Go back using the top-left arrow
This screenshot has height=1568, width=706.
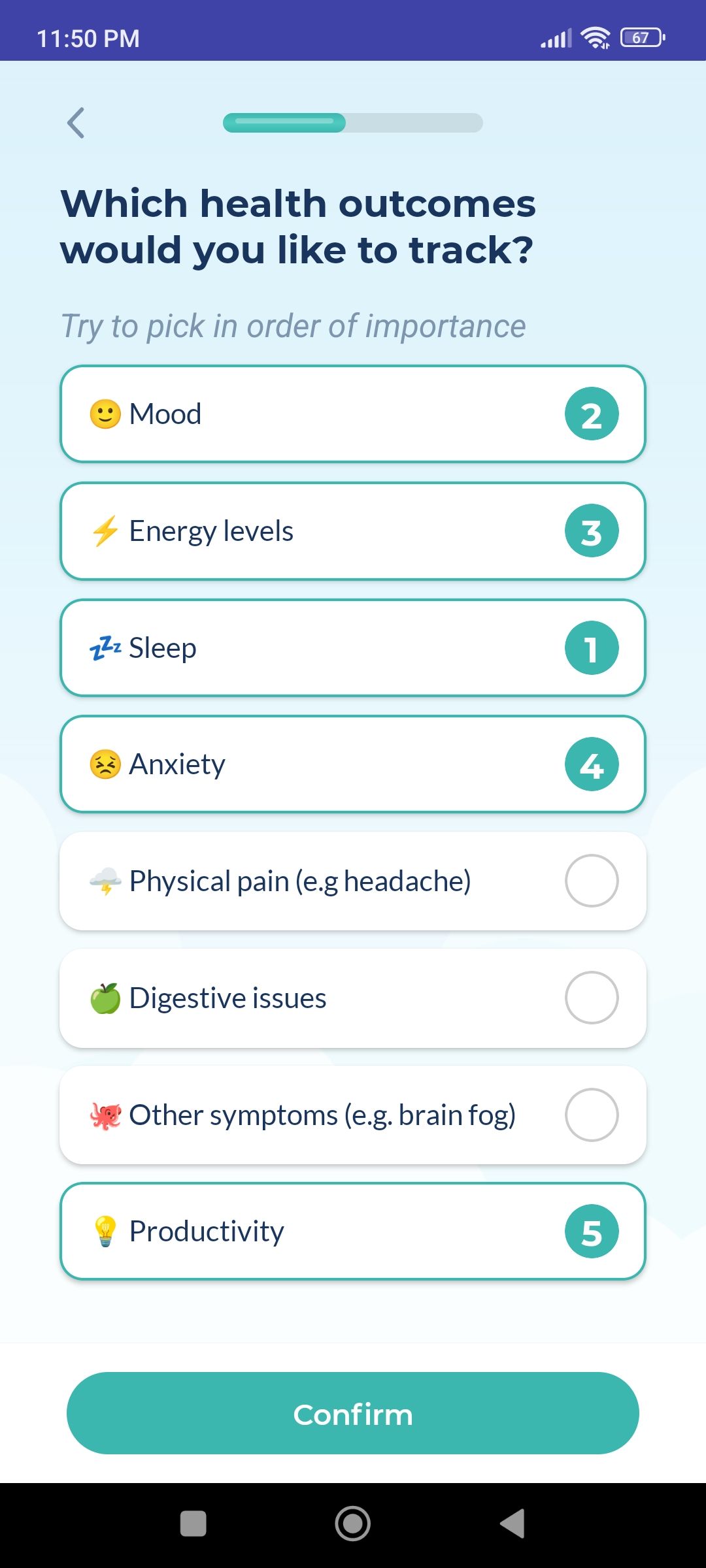[76, 123]
